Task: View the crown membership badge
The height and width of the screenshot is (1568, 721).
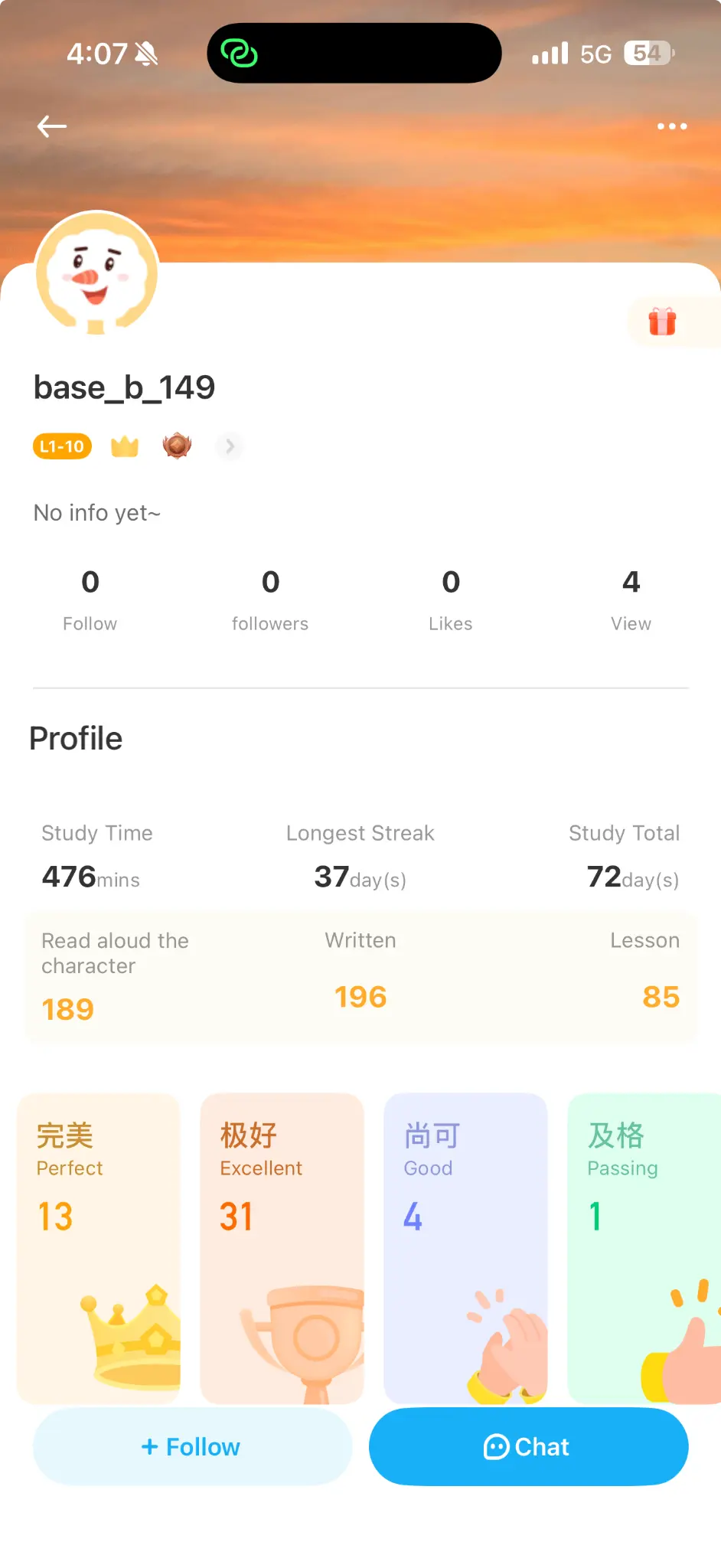Action: pos(125,446)
